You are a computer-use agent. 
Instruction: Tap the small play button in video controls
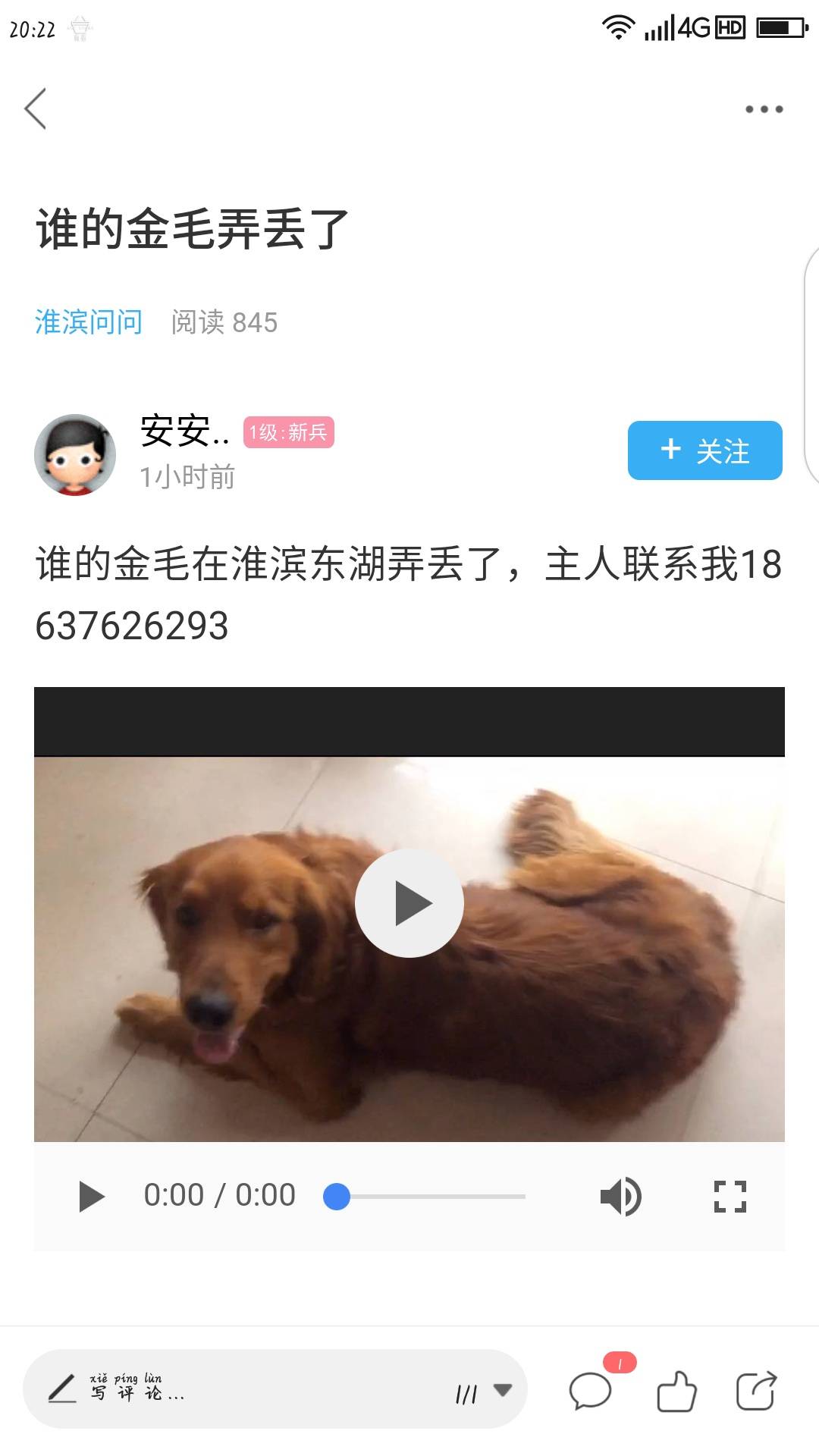point(92,1197)
